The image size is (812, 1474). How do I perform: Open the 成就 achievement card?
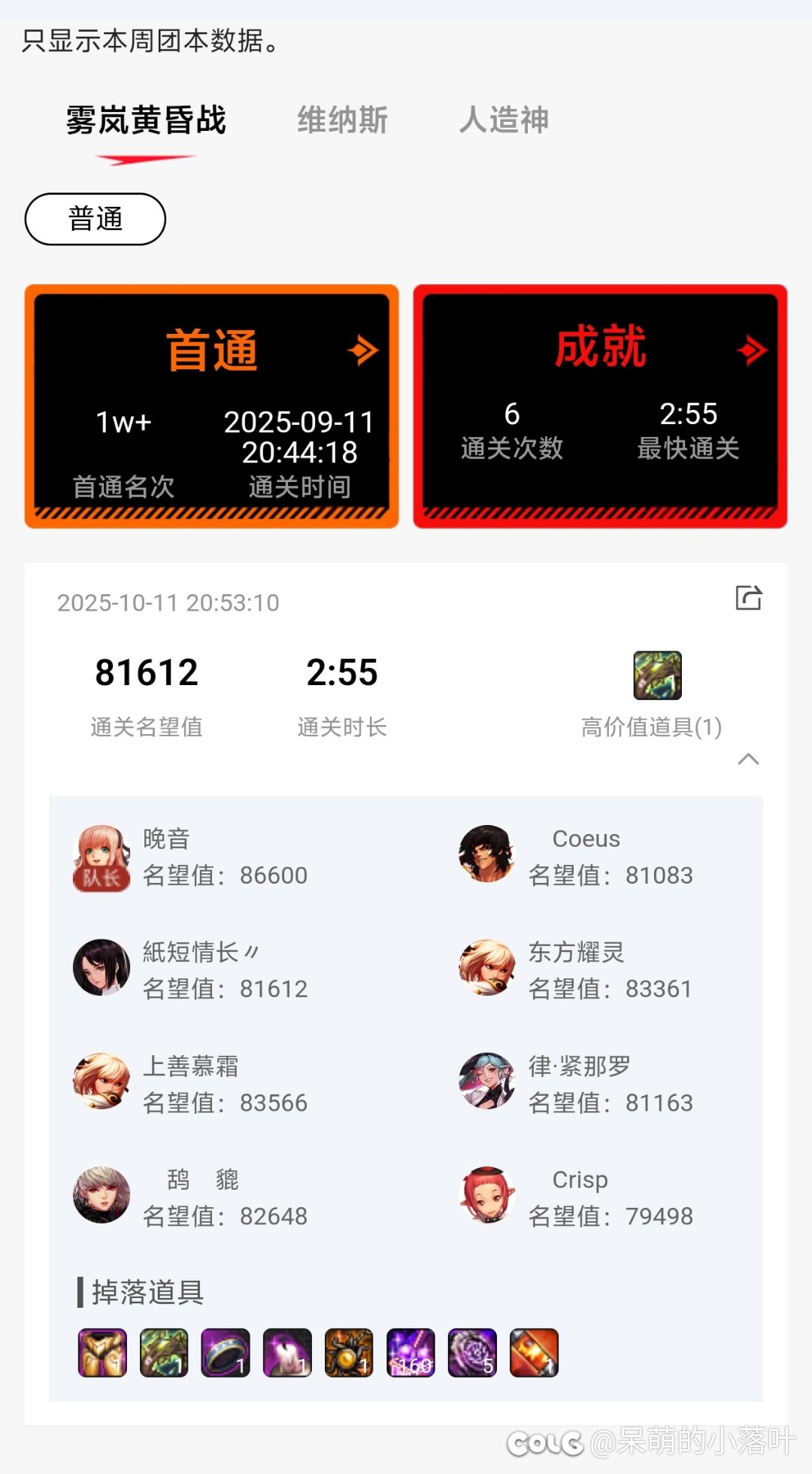[x=600, y=406]
